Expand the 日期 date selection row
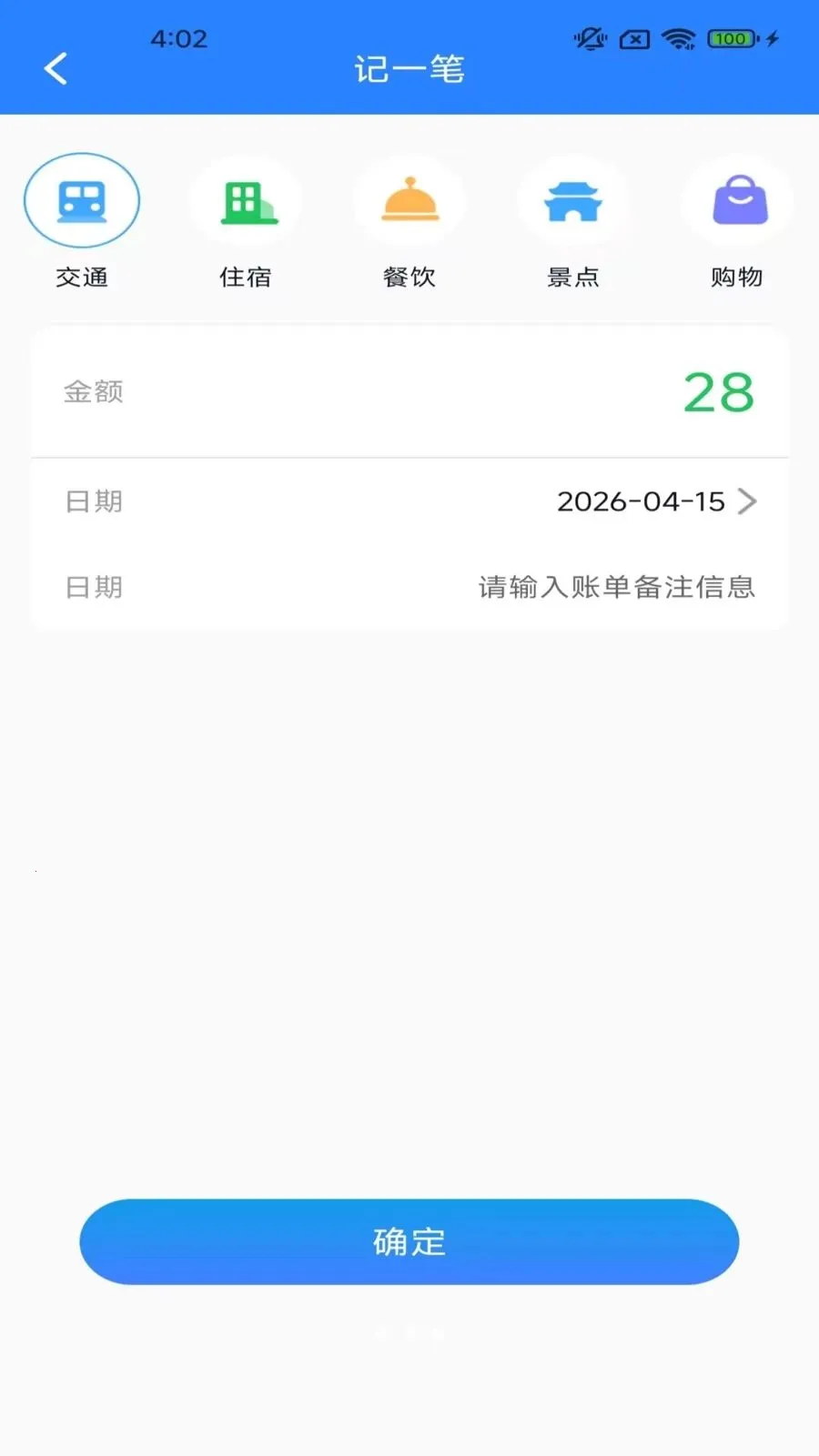 pos(409,501)
